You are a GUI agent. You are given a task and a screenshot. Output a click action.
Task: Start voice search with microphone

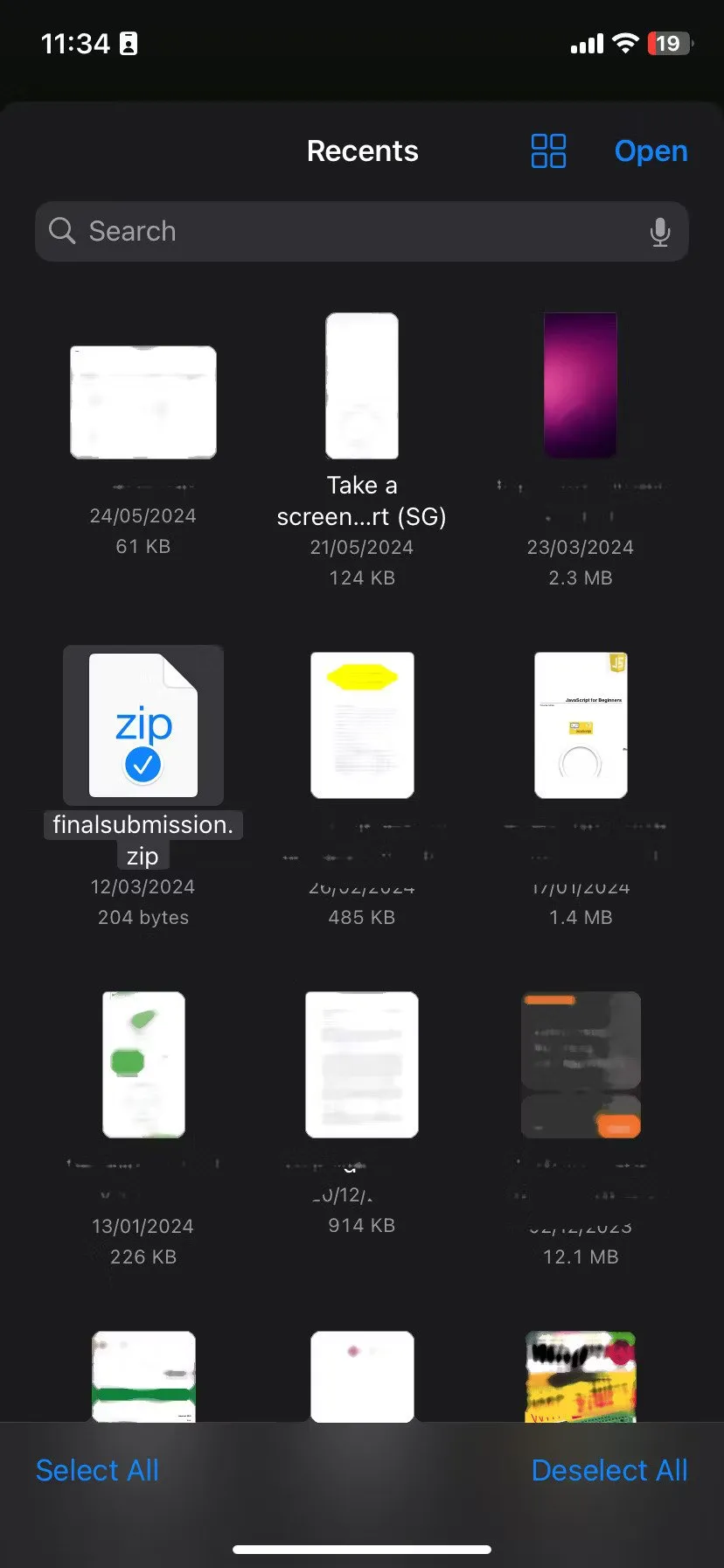(660, 232)
